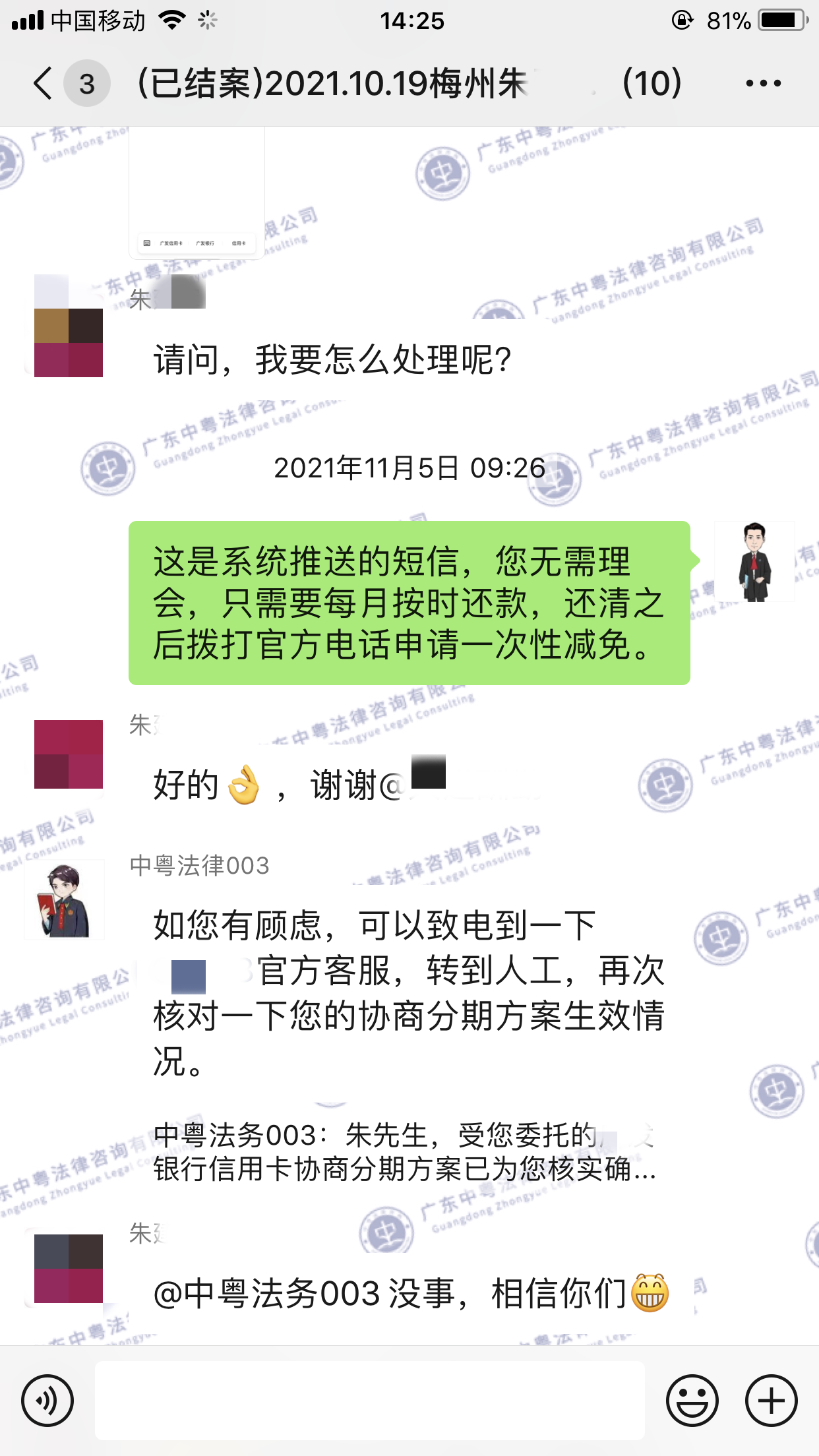Open the avatar beside 请问，我要怎么处理呢

(x=69, y=326)
